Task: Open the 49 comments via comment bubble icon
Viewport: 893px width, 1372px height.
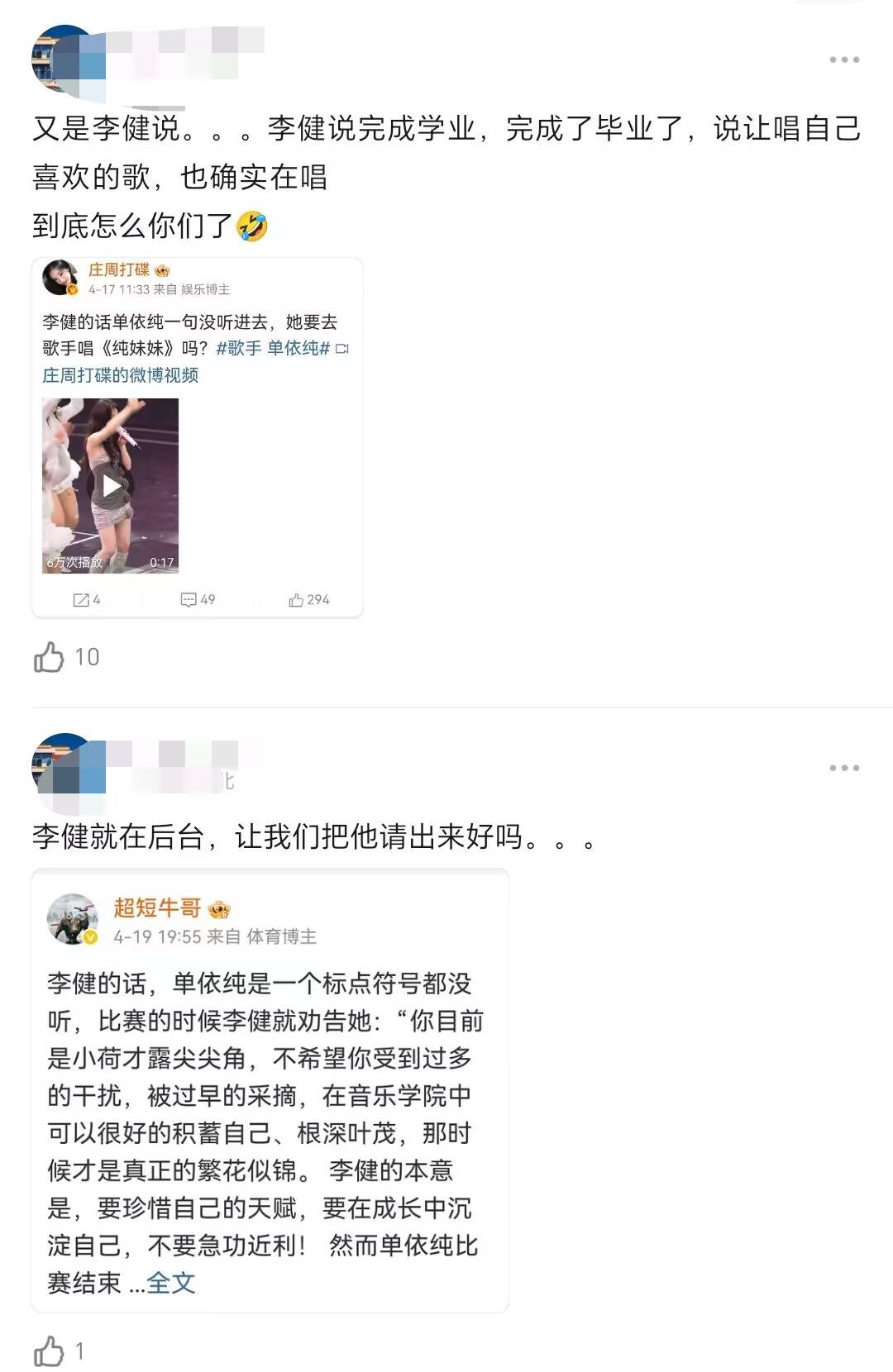Action: click(190, 600)
